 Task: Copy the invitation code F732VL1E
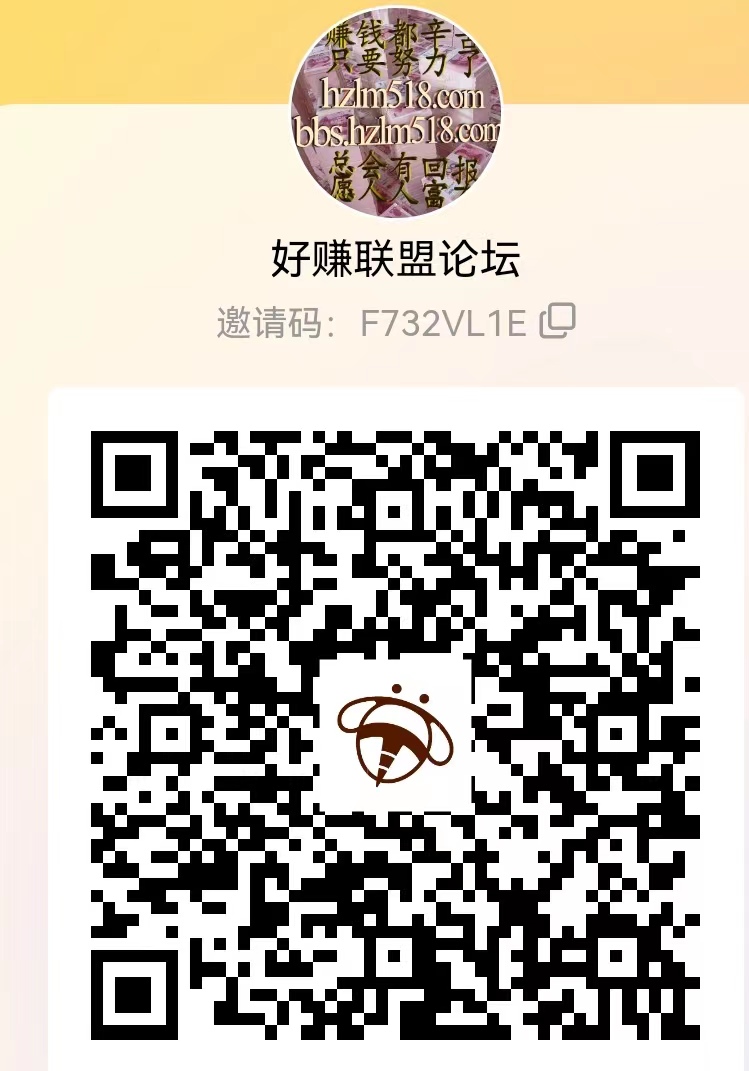[x=557, y=322]
